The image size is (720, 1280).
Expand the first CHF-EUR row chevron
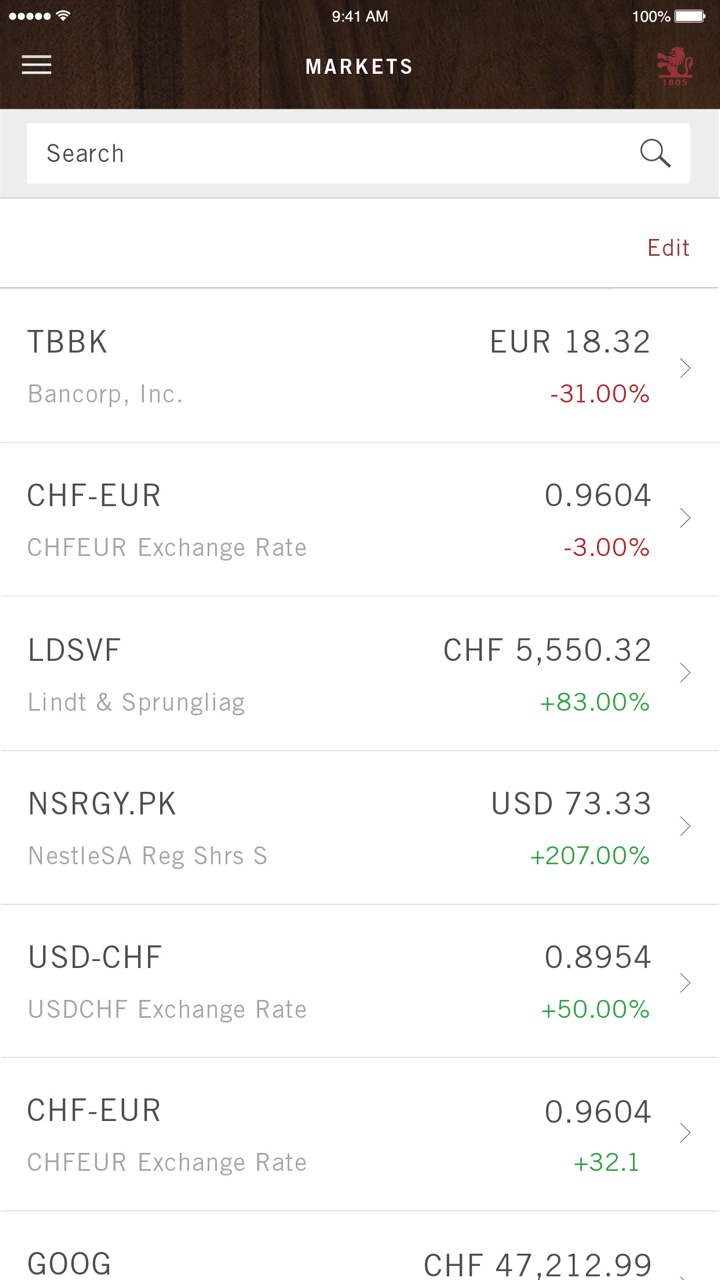685,518
